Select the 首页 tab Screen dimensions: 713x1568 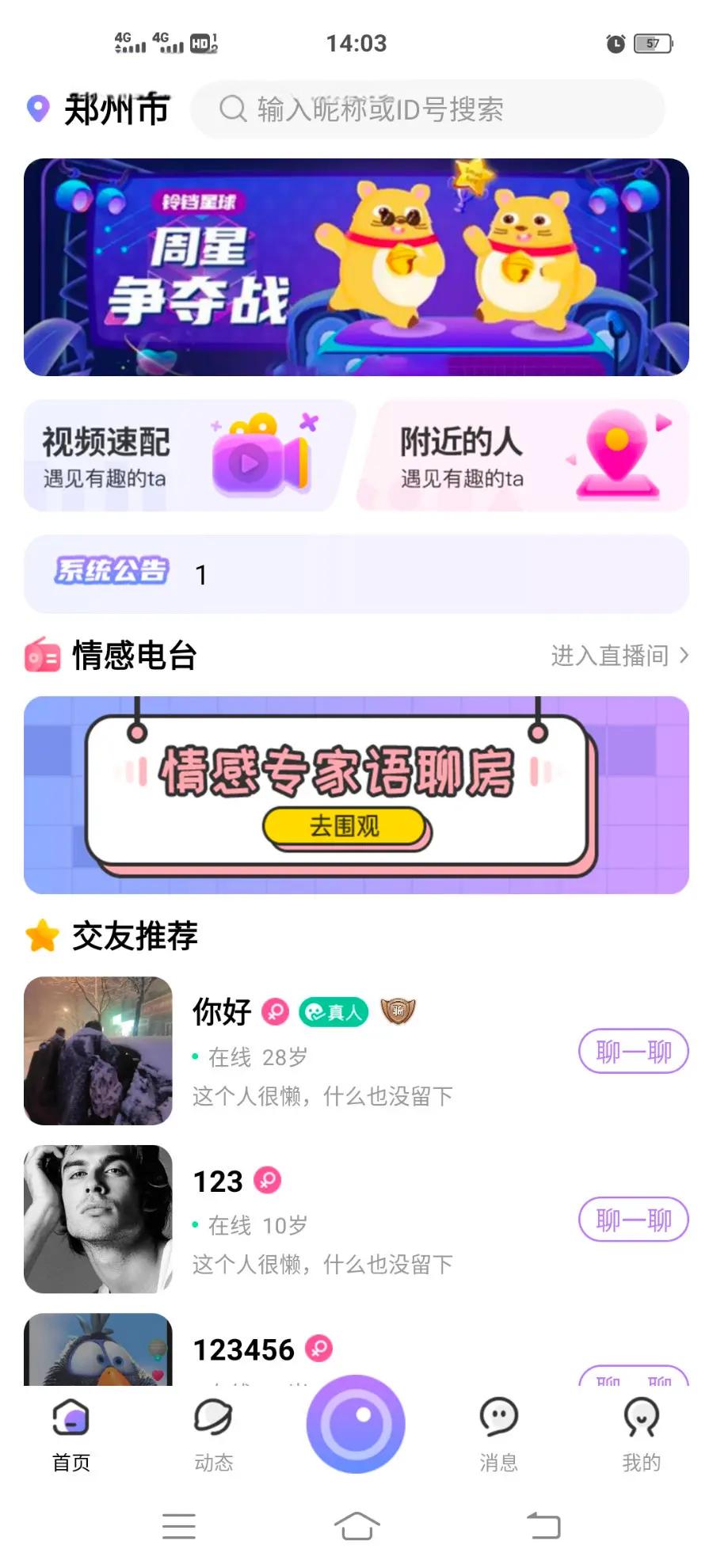pos(71,1434)
